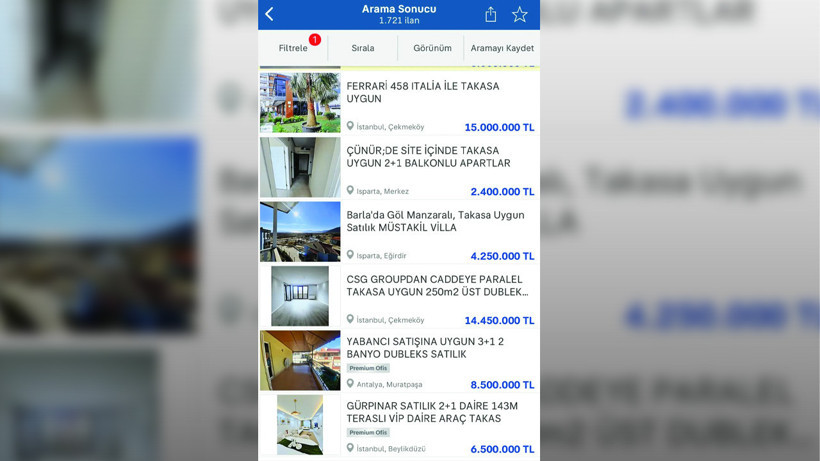
Task: Select the CSG Groupdan 250m2 dubleks listing
Action: coord(435,286)
